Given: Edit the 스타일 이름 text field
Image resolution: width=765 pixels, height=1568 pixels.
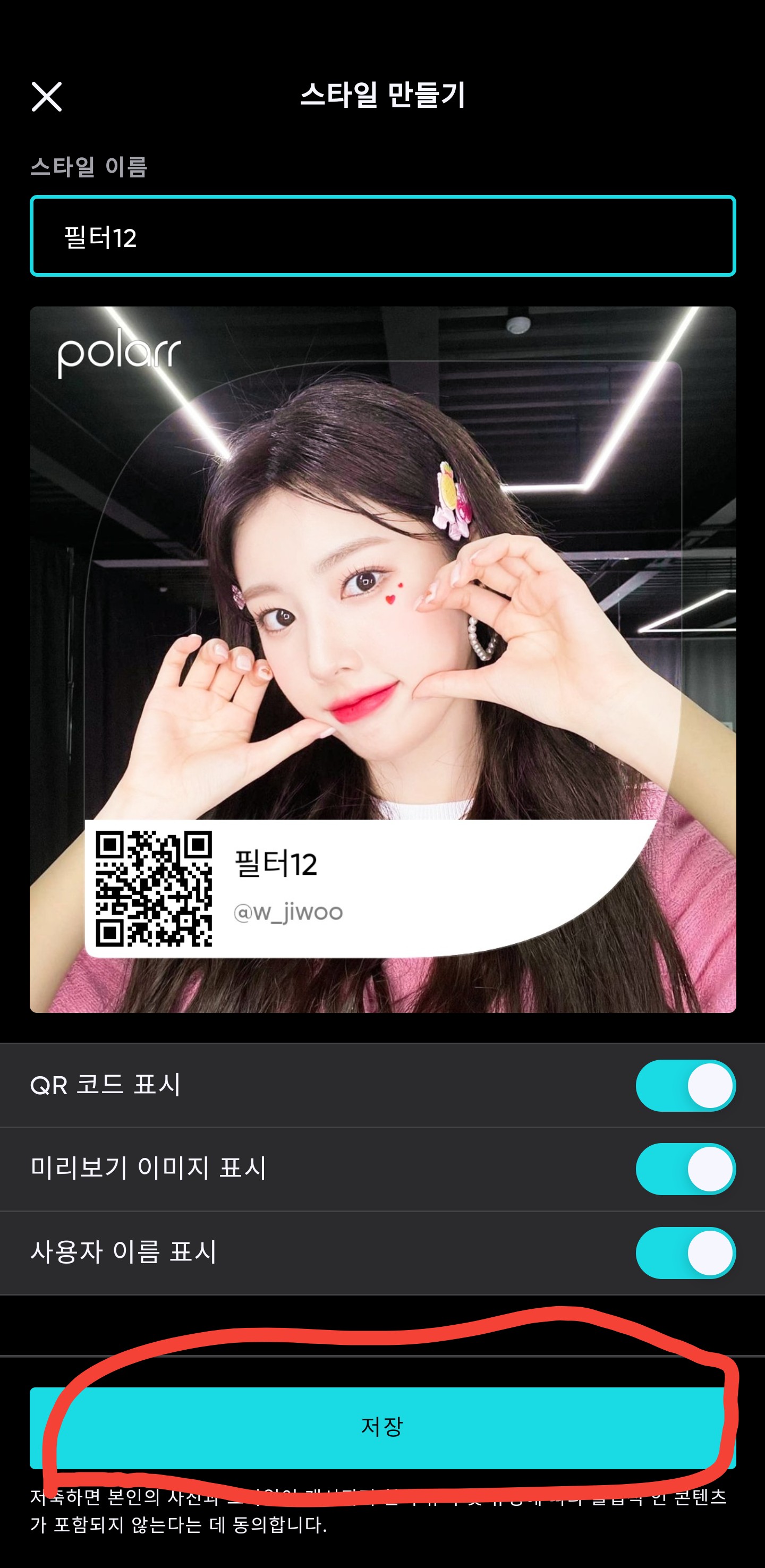Looking at the screenshot, I should tap(382, 236).
